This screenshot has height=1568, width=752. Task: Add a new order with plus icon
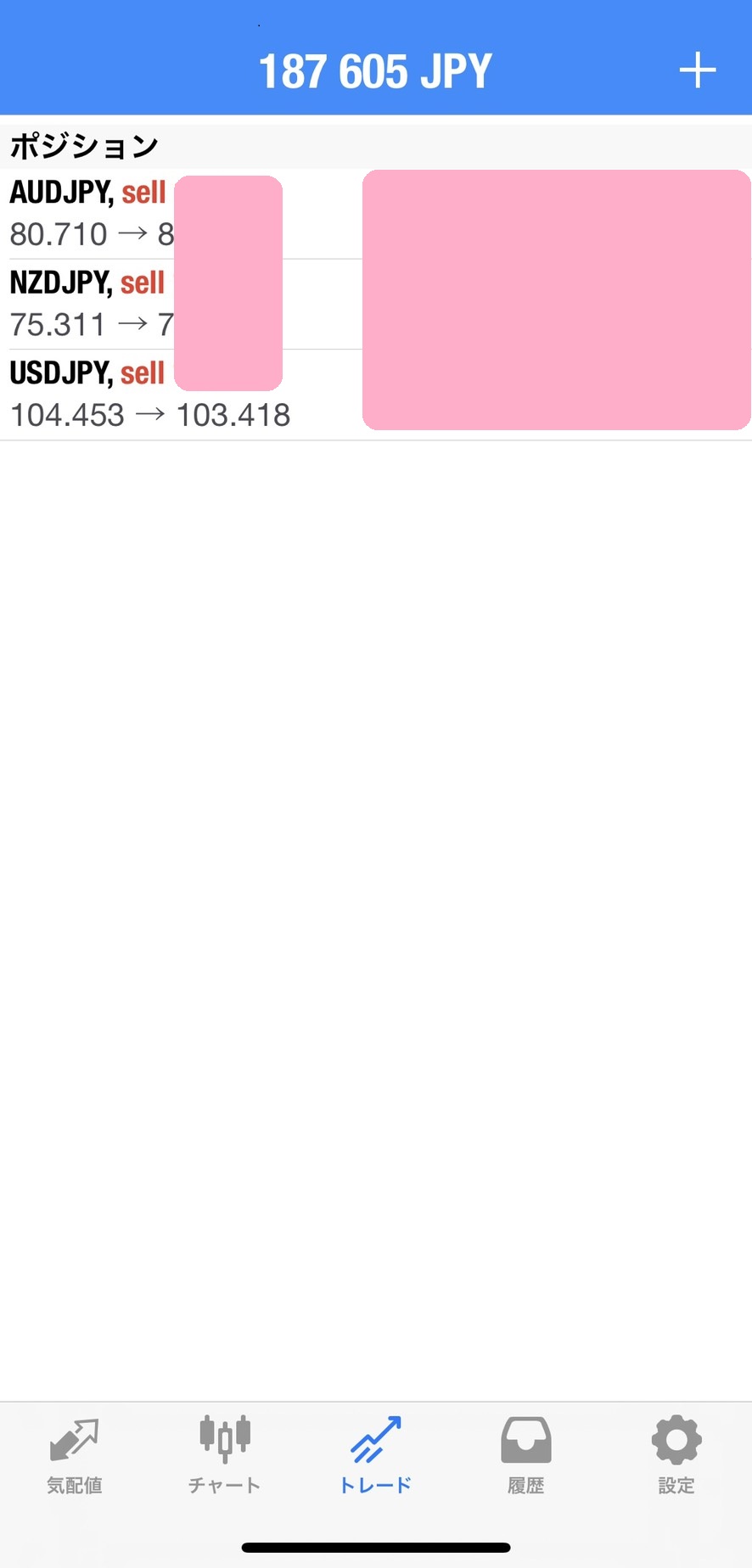[697, 70]
